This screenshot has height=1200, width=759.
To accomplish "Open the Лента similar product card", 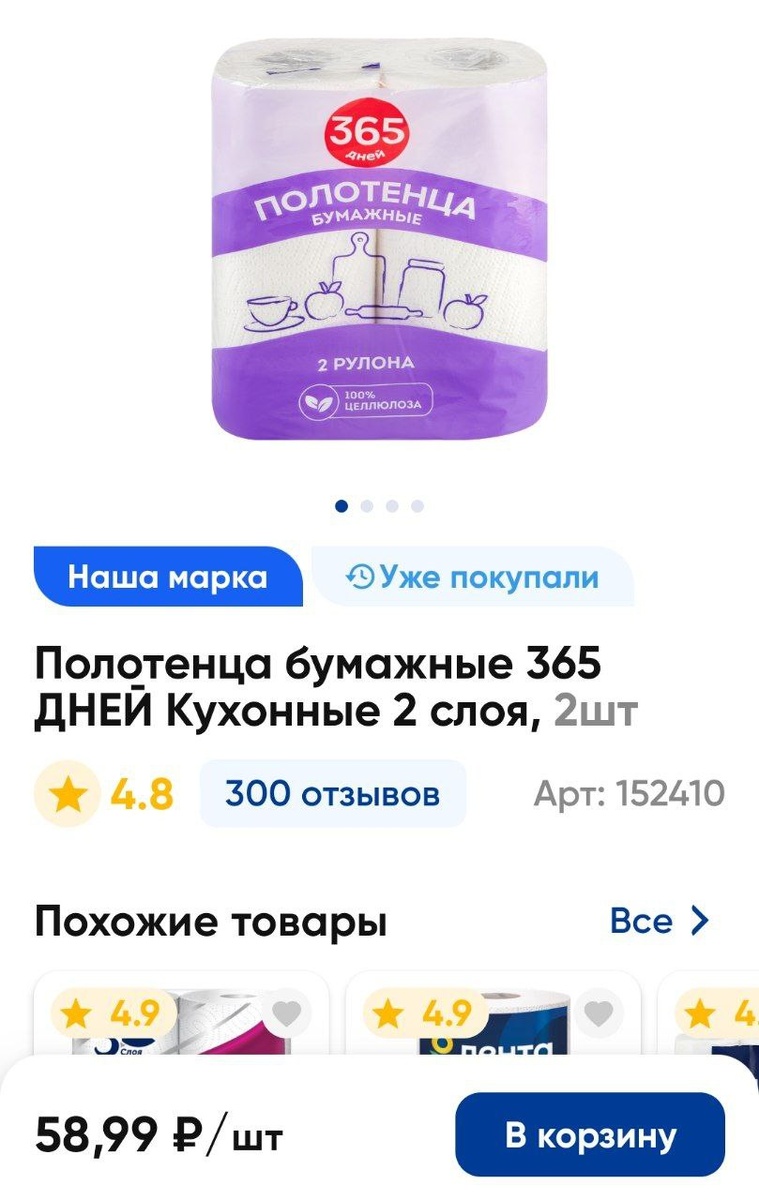I will point(493,1015).
